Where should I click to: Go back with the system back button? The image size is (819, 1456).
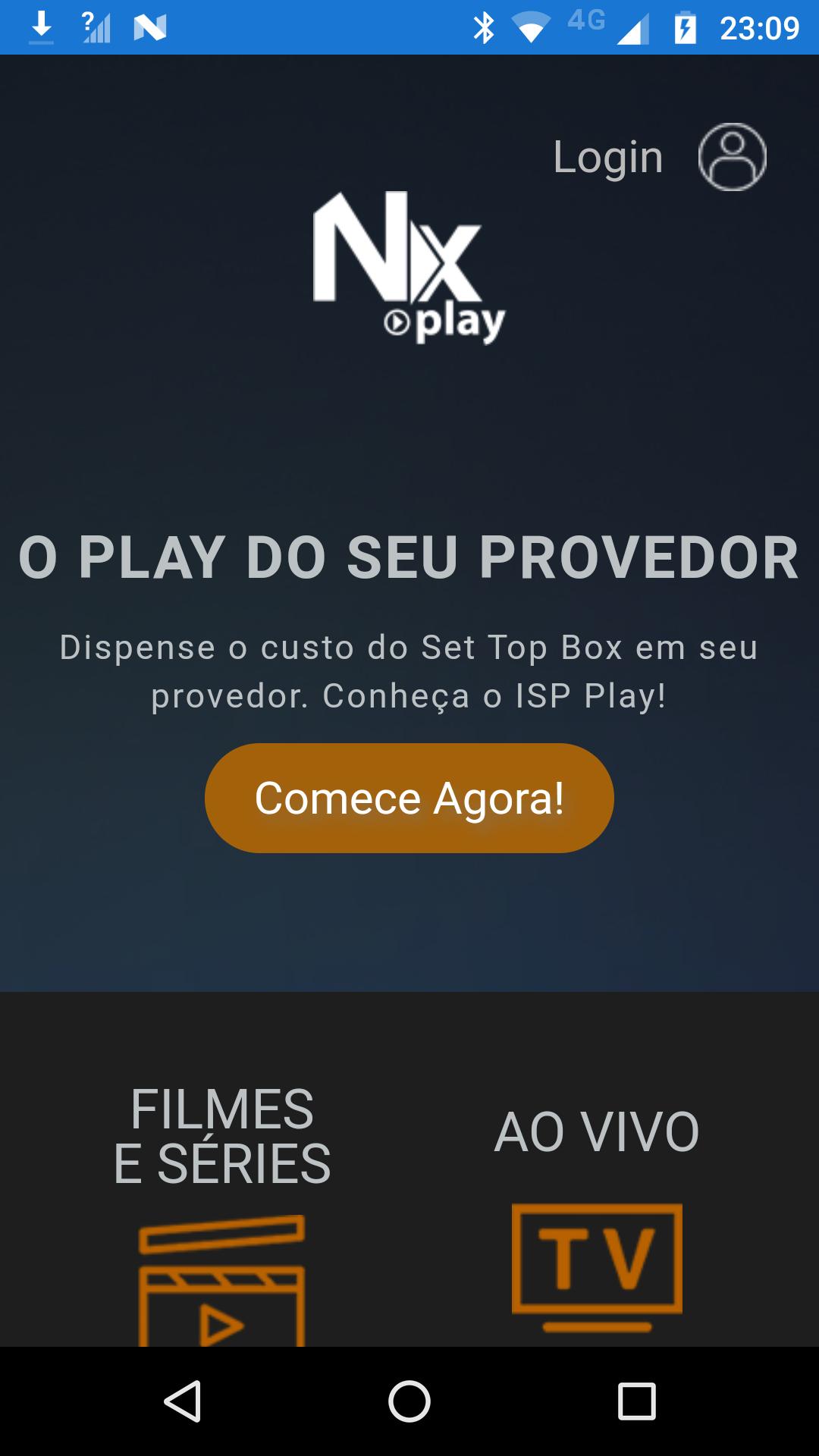click(182, 1401)
